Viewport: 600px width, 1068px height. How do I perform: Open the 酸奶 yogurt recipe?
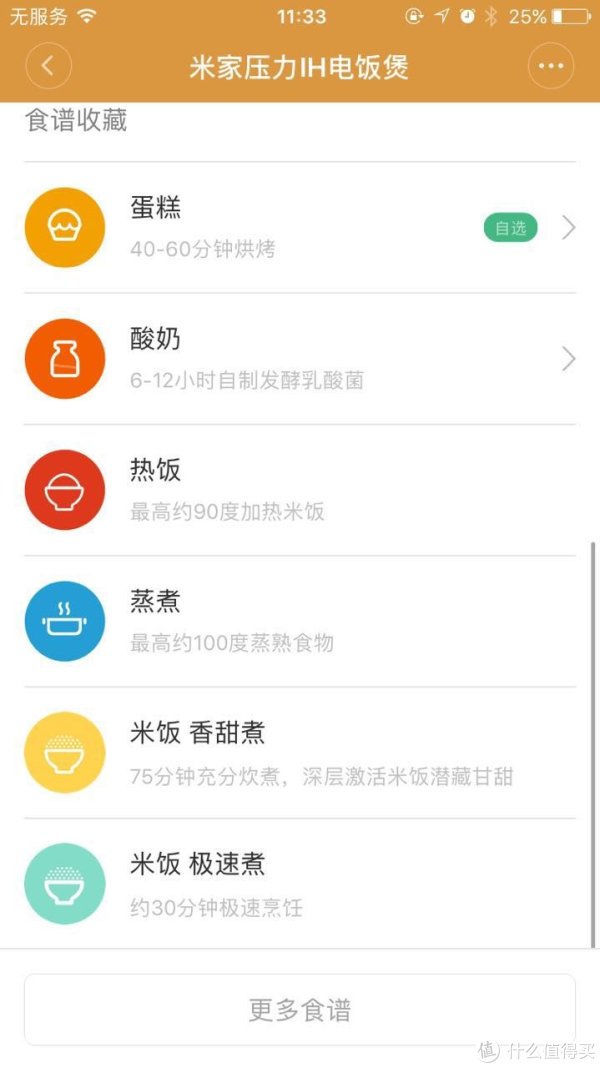pyautogui.click(x=300, y=359)
